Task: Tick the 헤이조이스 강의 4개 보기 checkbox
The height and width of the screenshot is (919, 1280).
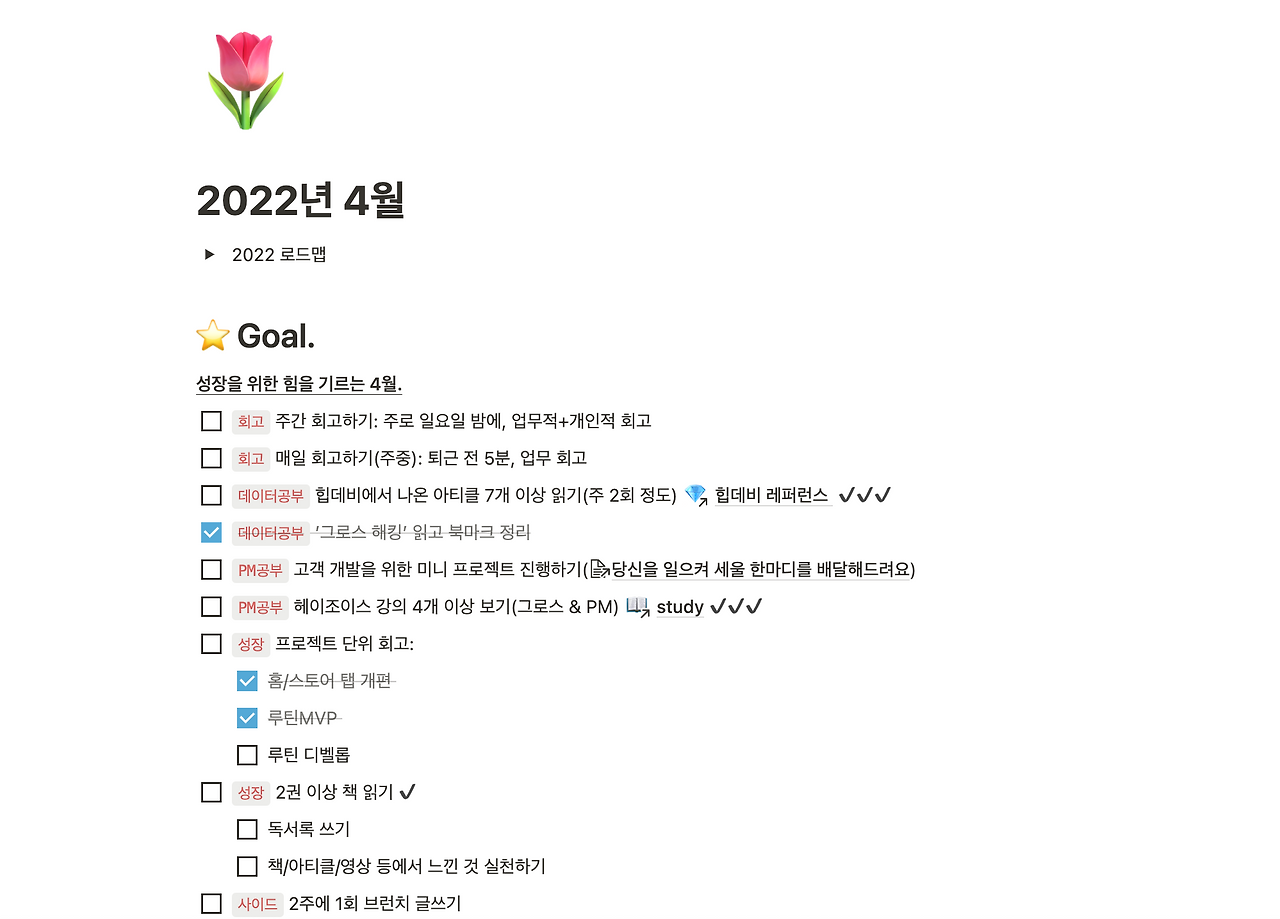Action: point(211,606)
